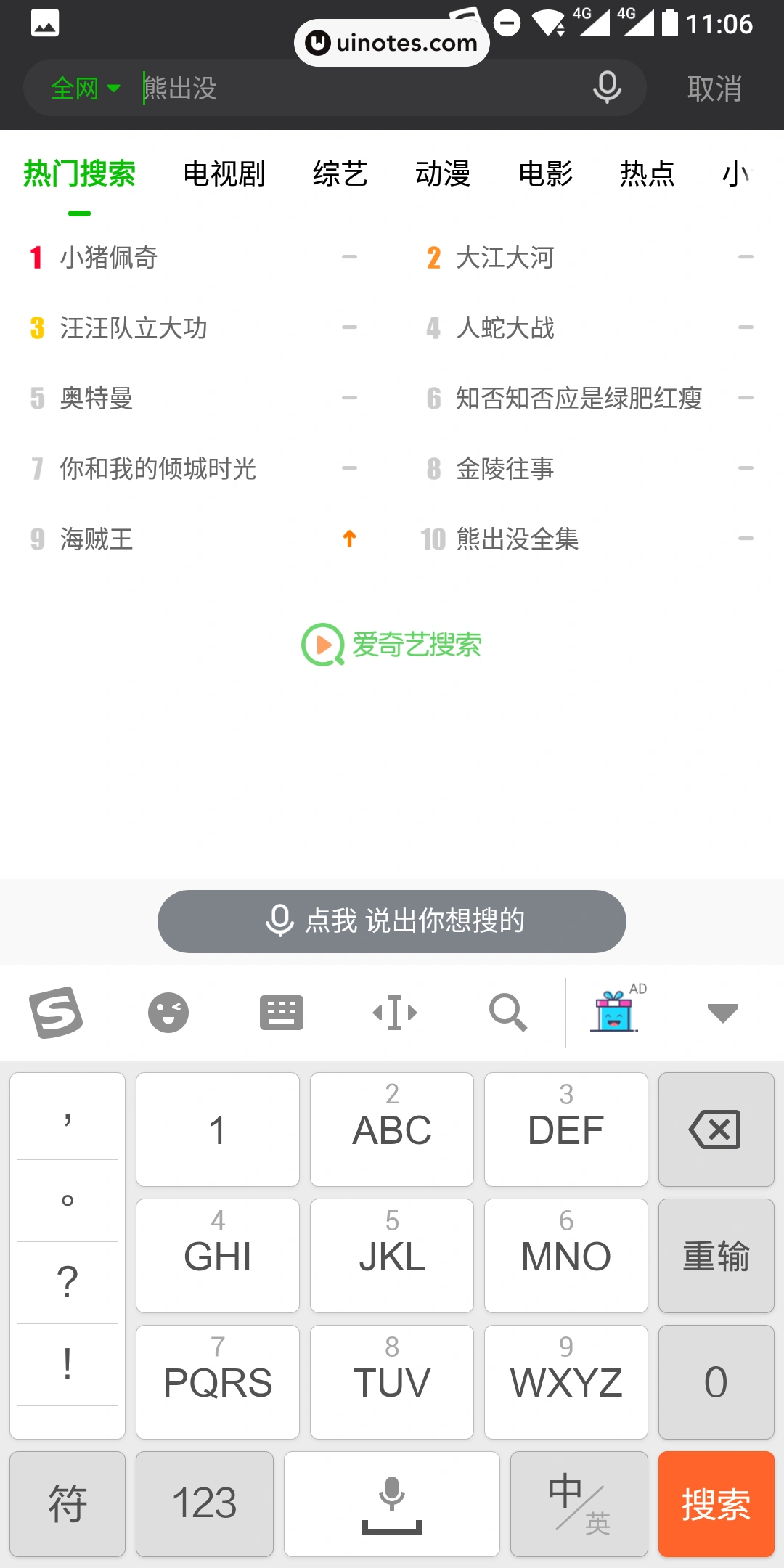
Task: Switch to the 电影 tab
Action: [x=546, y=174]
